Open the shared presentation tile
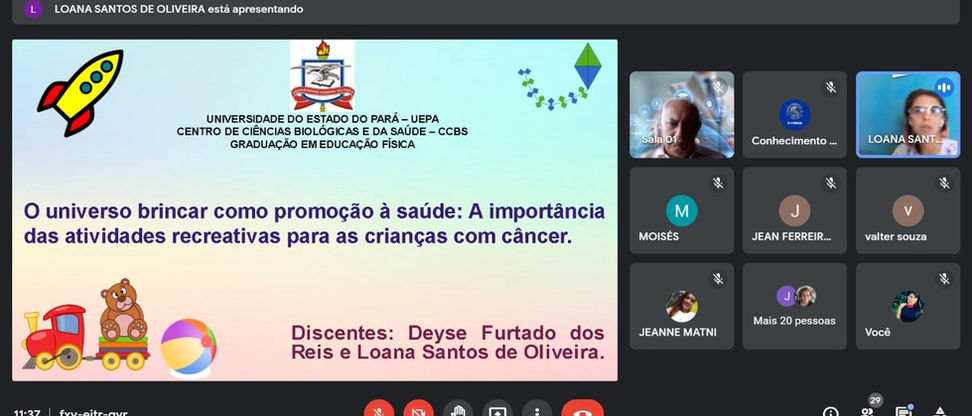The width and height of the screenshot is (972, 416). click(314, 210)
